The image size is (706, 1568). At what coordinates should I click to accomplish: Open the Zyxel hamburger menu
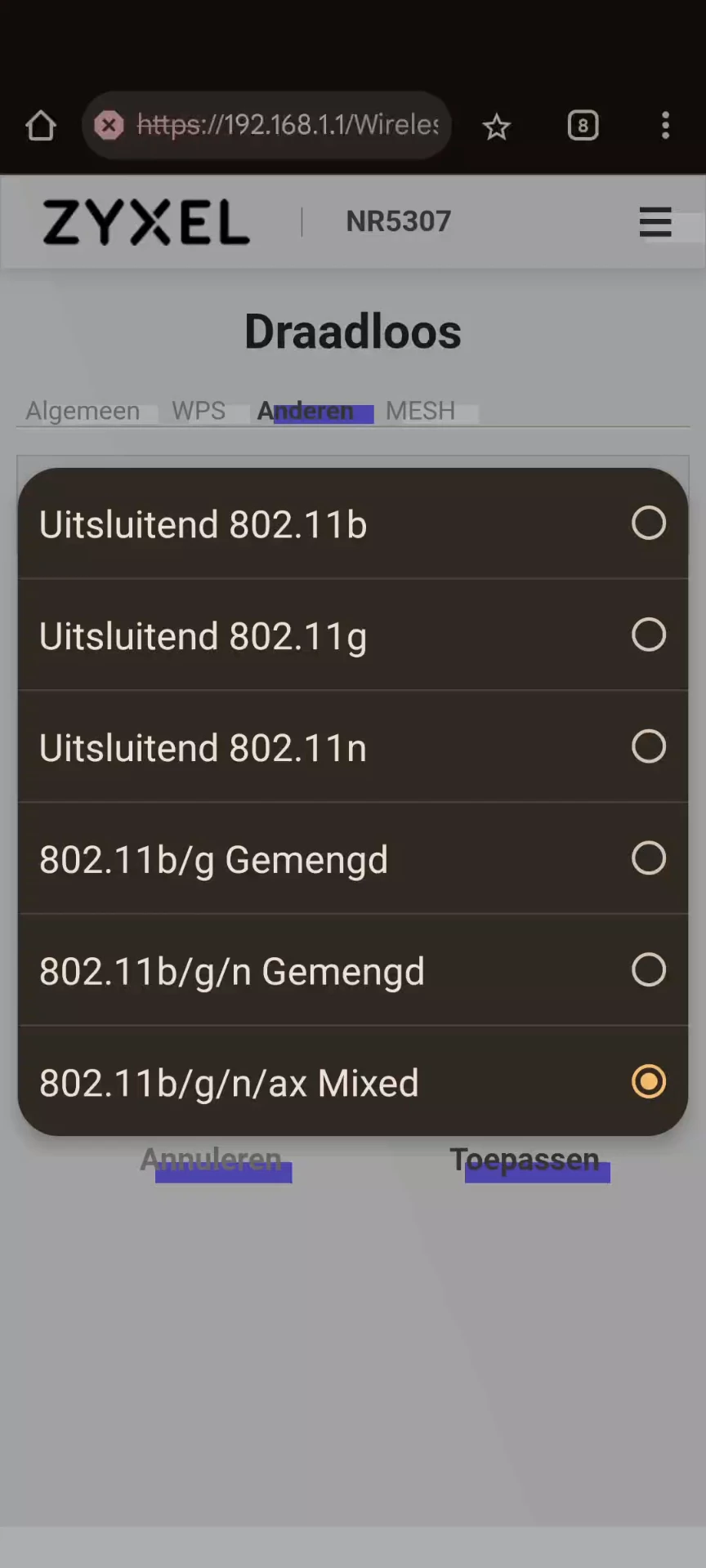point(655,221)
